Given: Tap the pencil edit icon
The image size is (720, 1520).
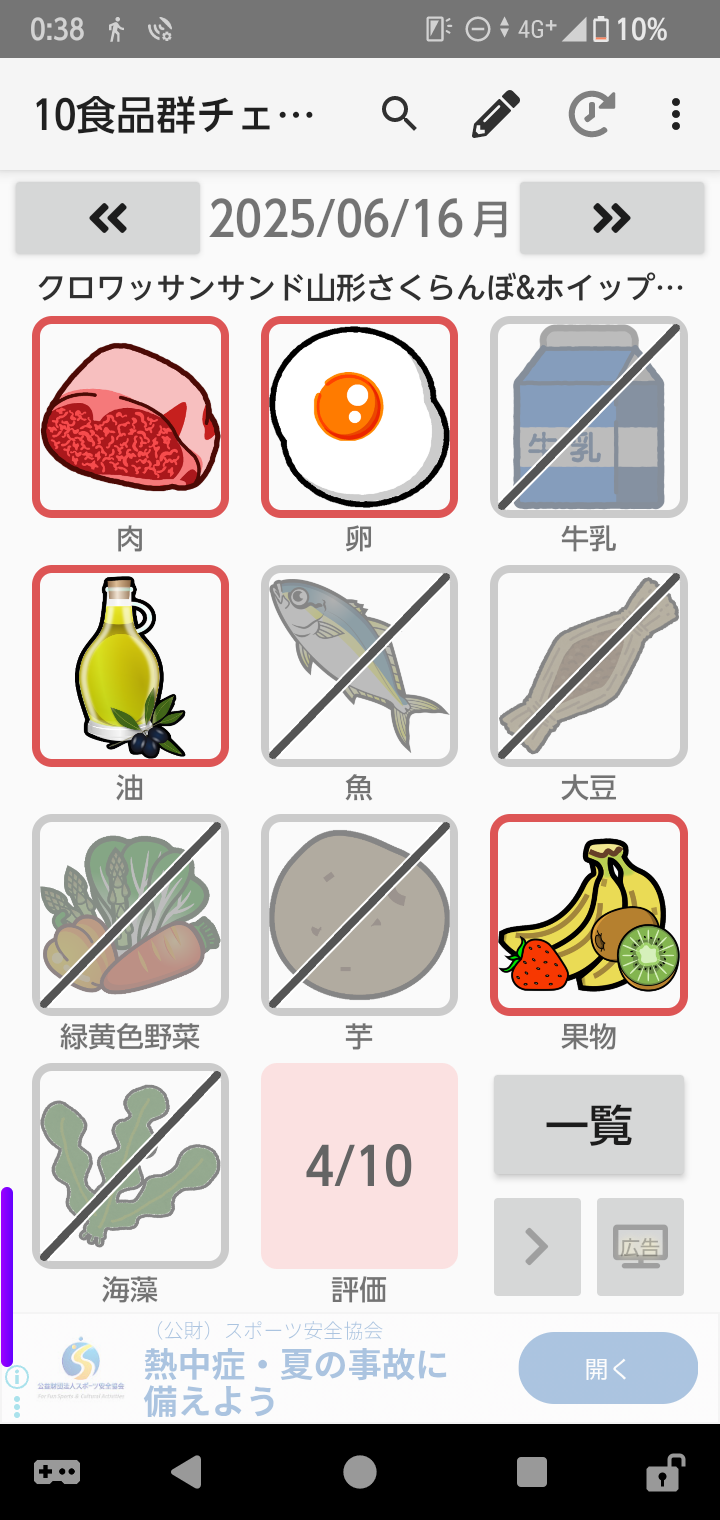Looking at the screenshot, I should pyautogui.click(x=495, y=115).
